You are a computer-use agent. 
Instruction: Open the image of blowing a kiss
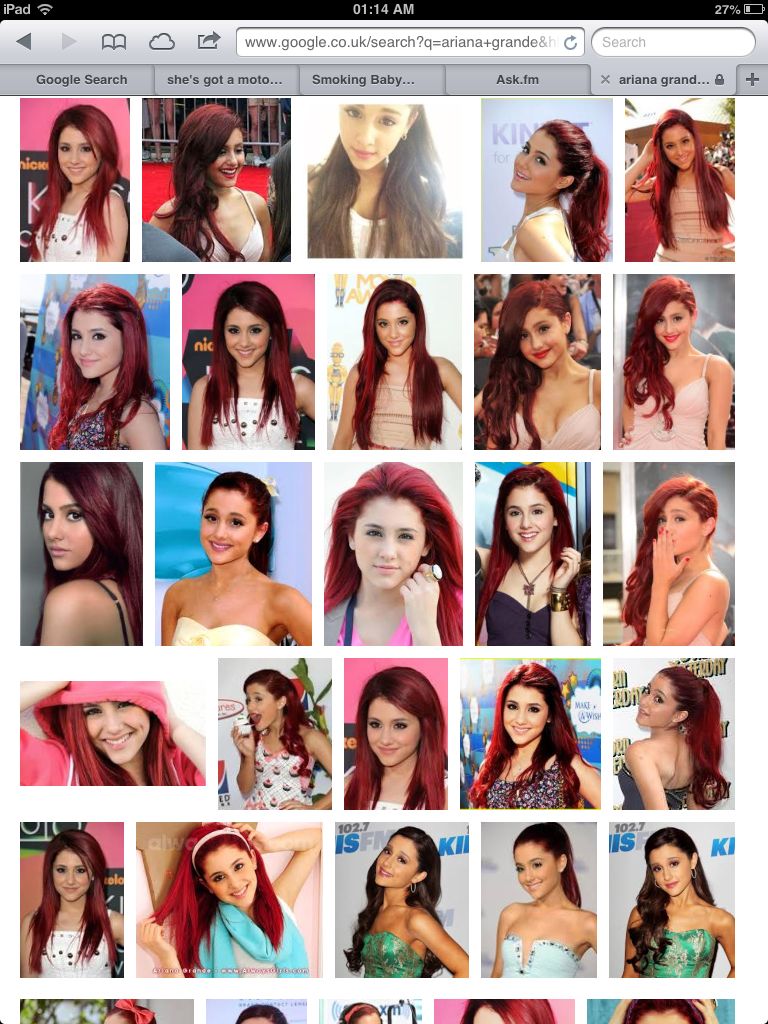coord(669,554)
